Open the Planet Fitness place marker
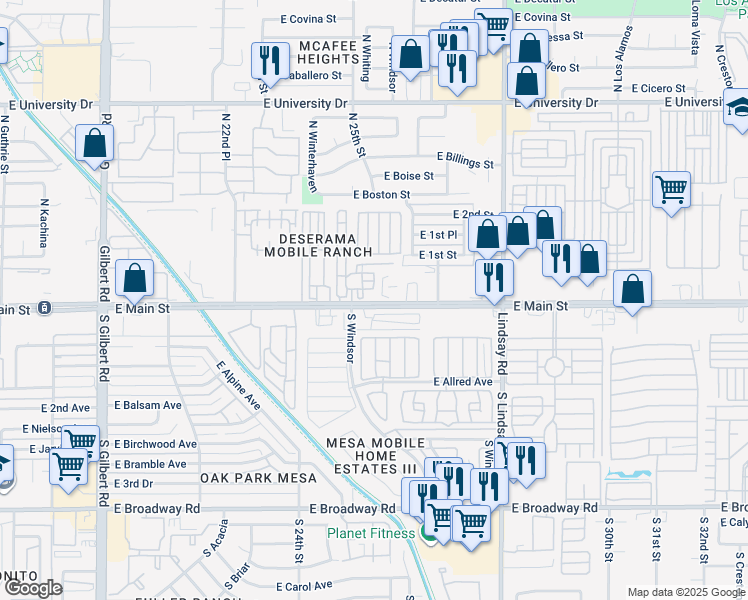 pyautogui.click(x=427, y=536)
